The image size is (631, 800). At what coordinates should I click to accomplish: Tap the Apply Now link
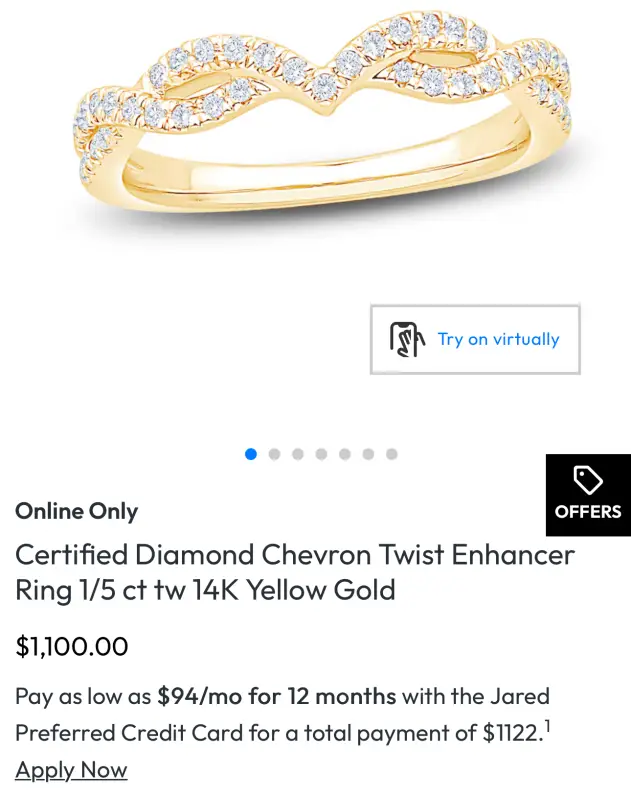[71, 770]
